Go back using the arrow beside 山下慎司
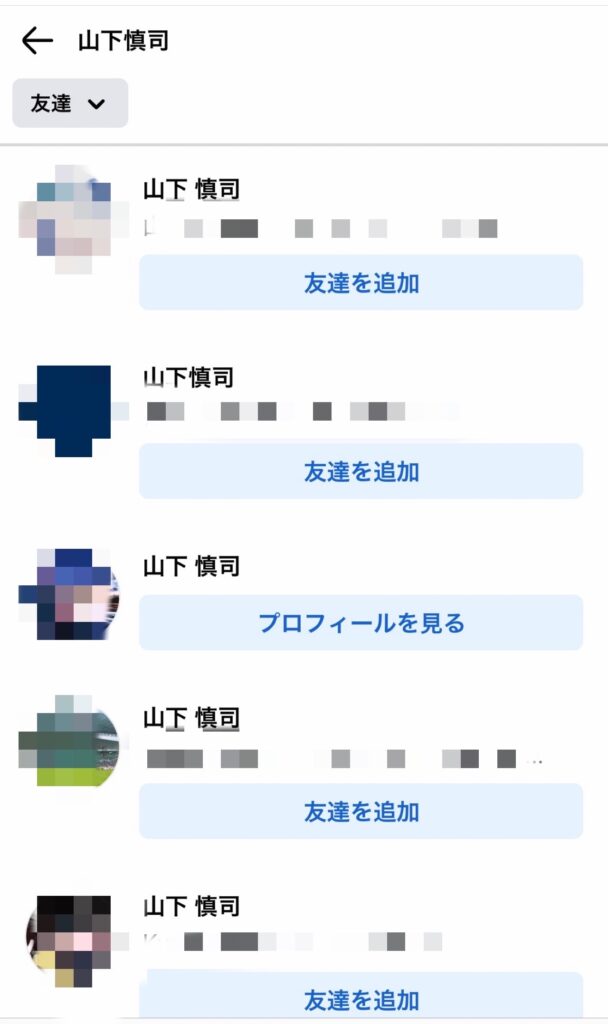 point(36,40)
